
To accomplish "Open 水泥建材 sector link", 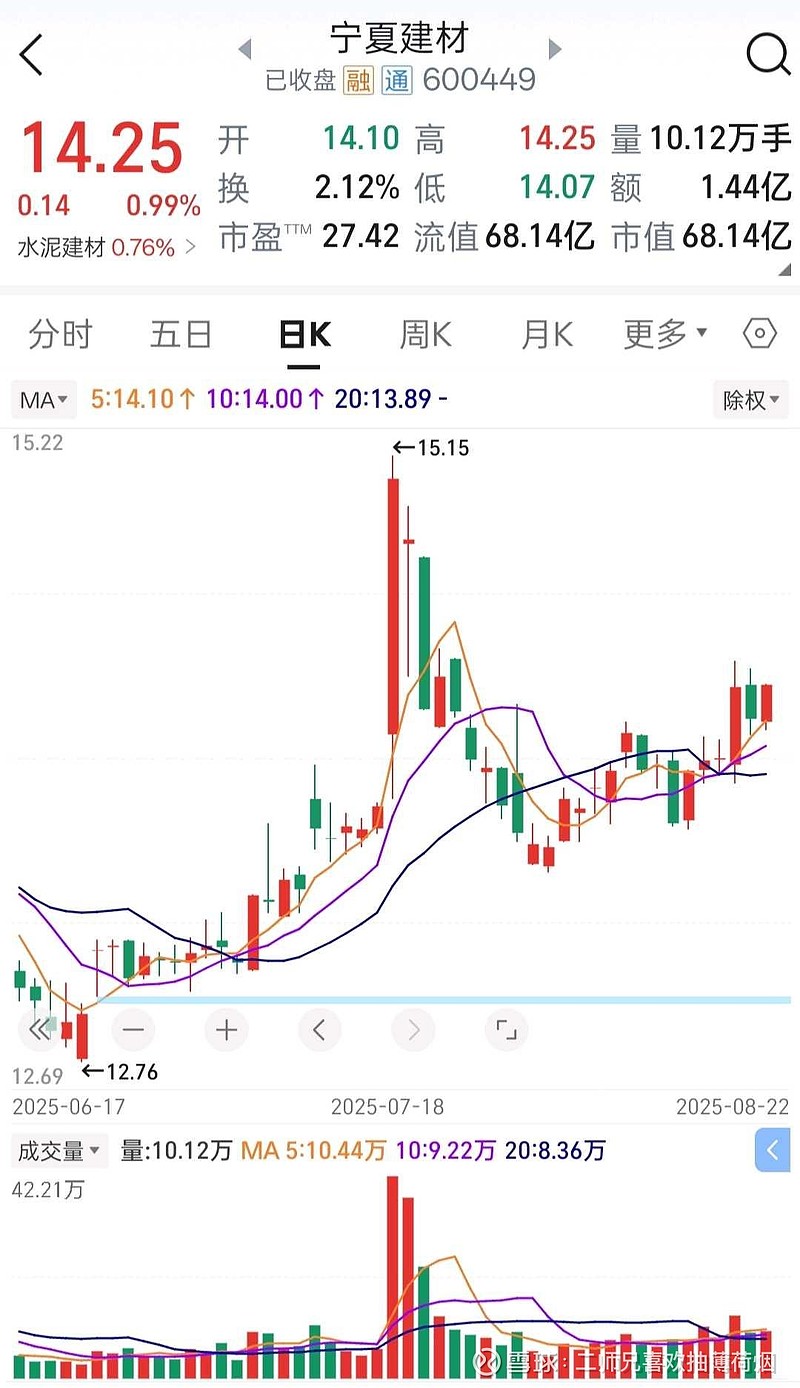I will [107, 247].
